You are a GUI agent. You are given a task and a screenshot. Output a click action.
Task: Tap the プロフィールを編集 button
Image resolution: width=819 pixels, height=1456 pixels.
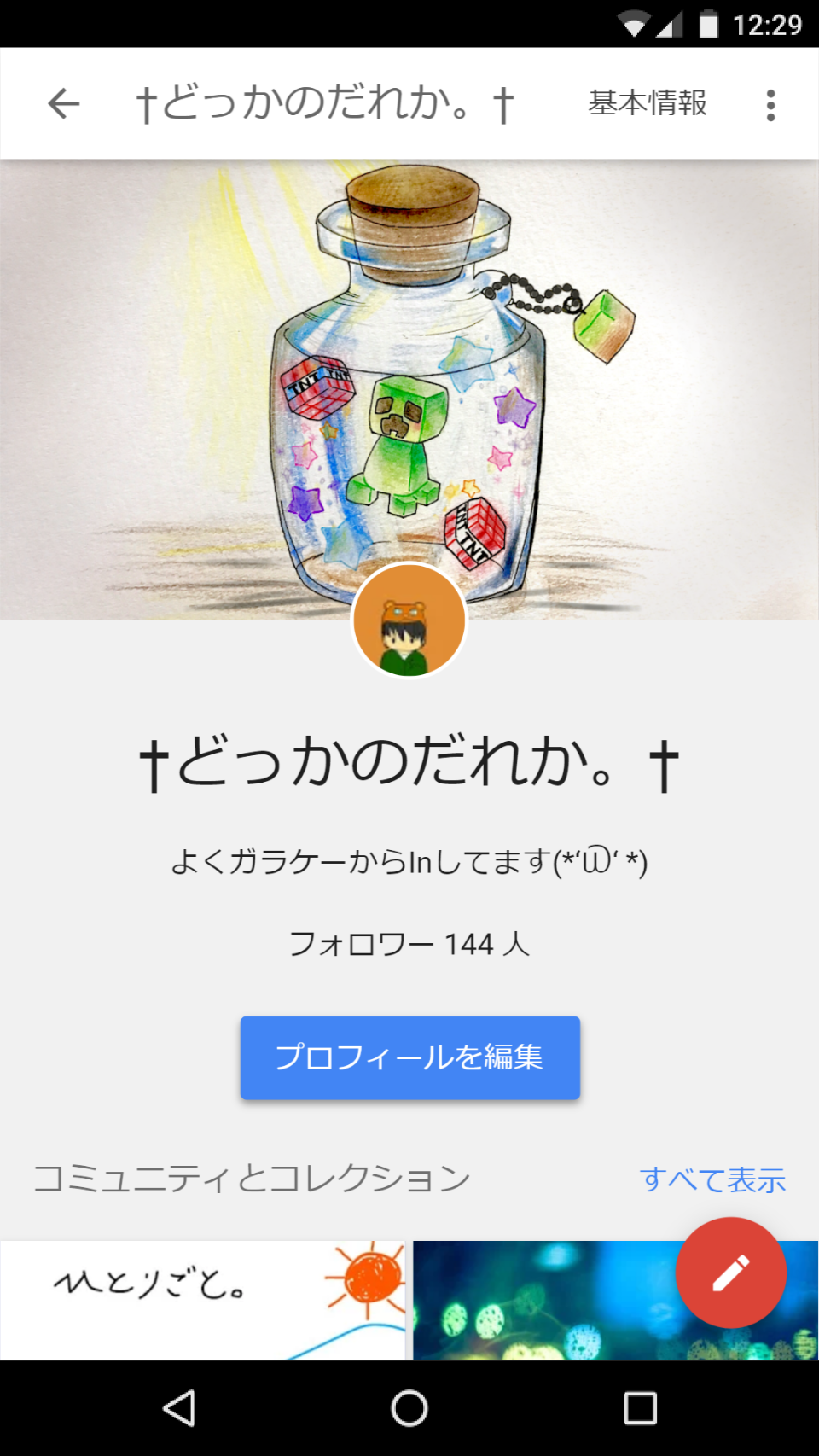[409, 1057]
